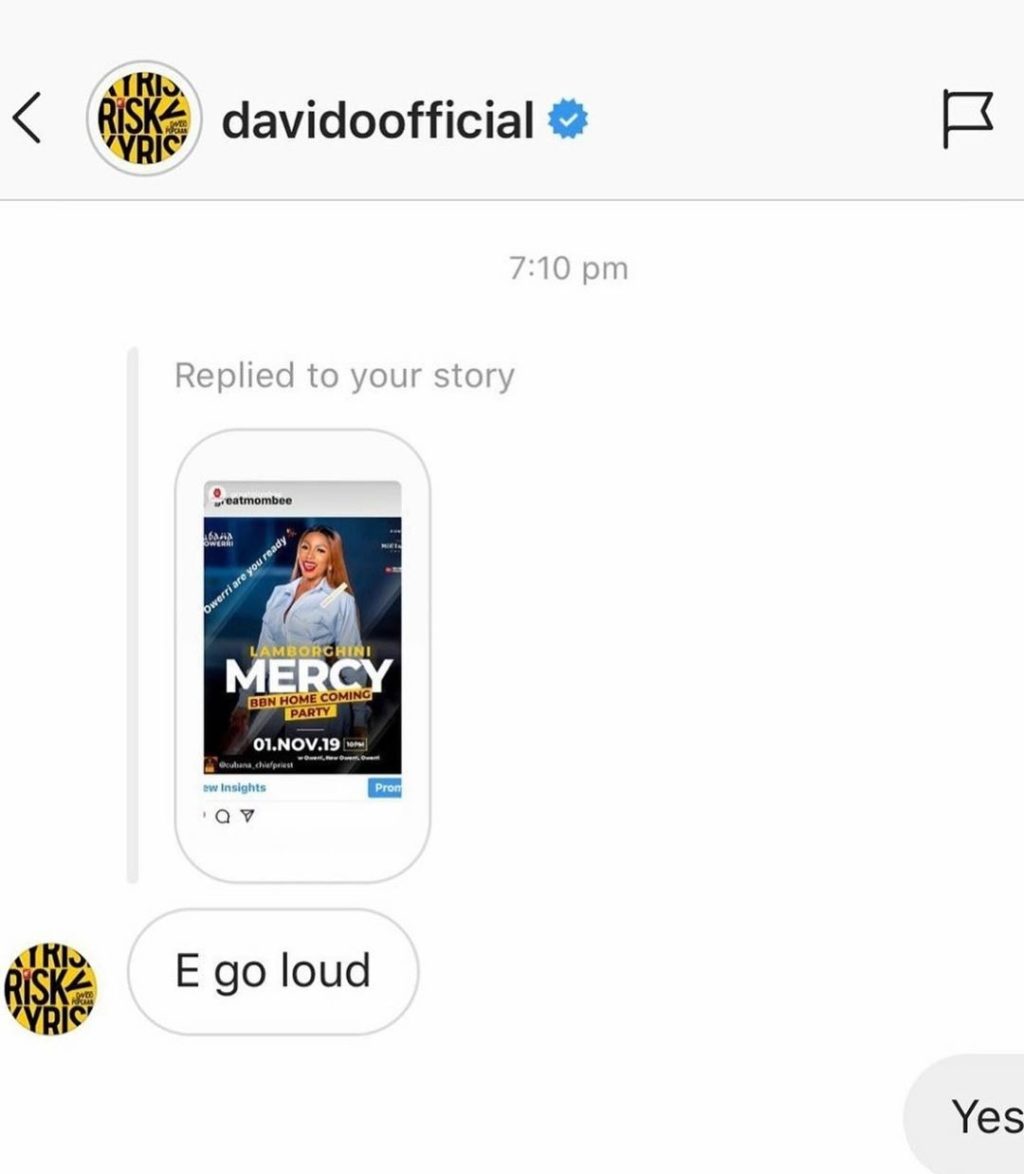Go back from the davidoofficial chat

[27, 120]
